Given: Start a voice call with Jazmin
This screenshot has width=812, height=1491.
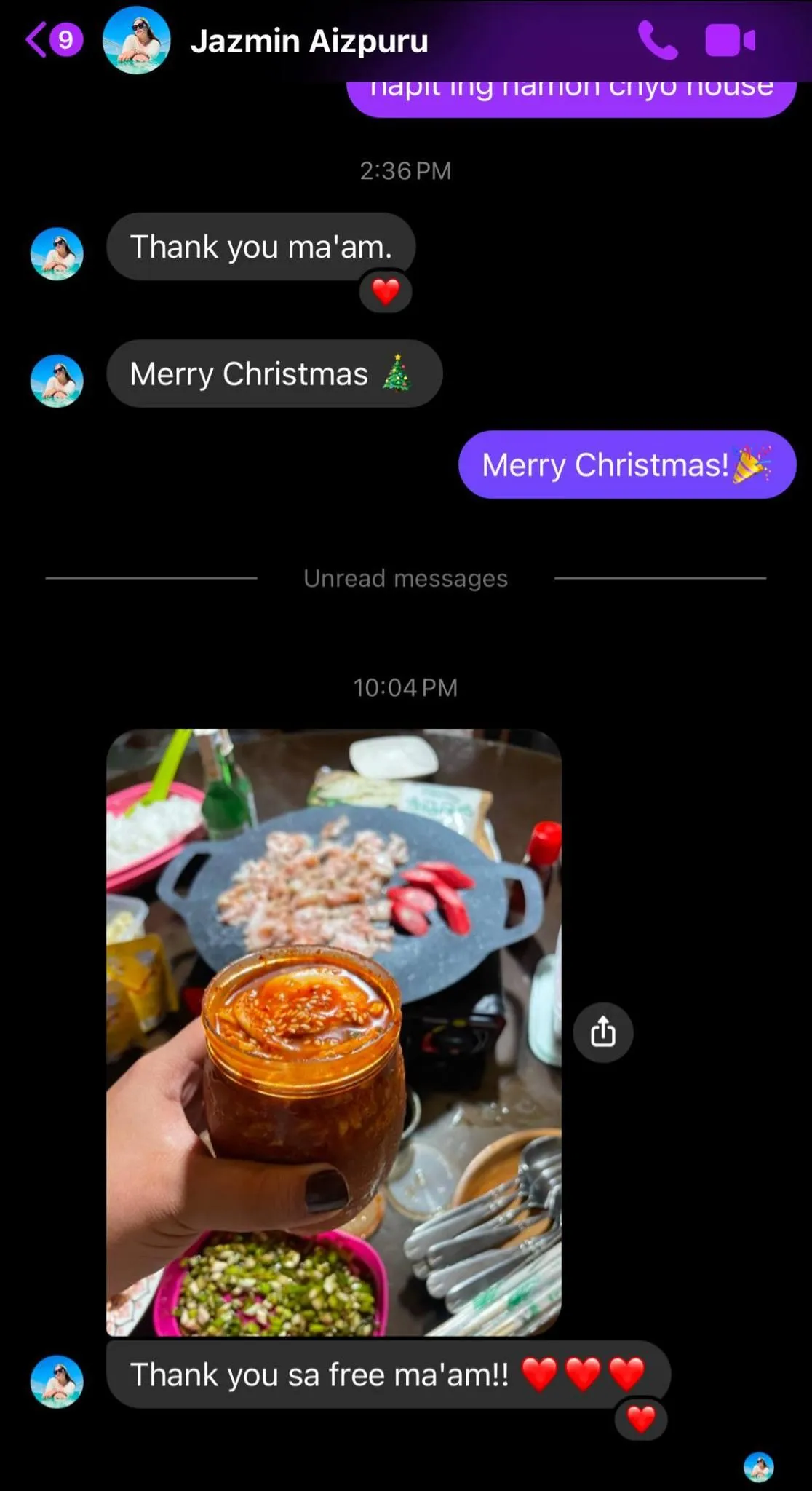Looking at the screenshot, I should point(657,41).
